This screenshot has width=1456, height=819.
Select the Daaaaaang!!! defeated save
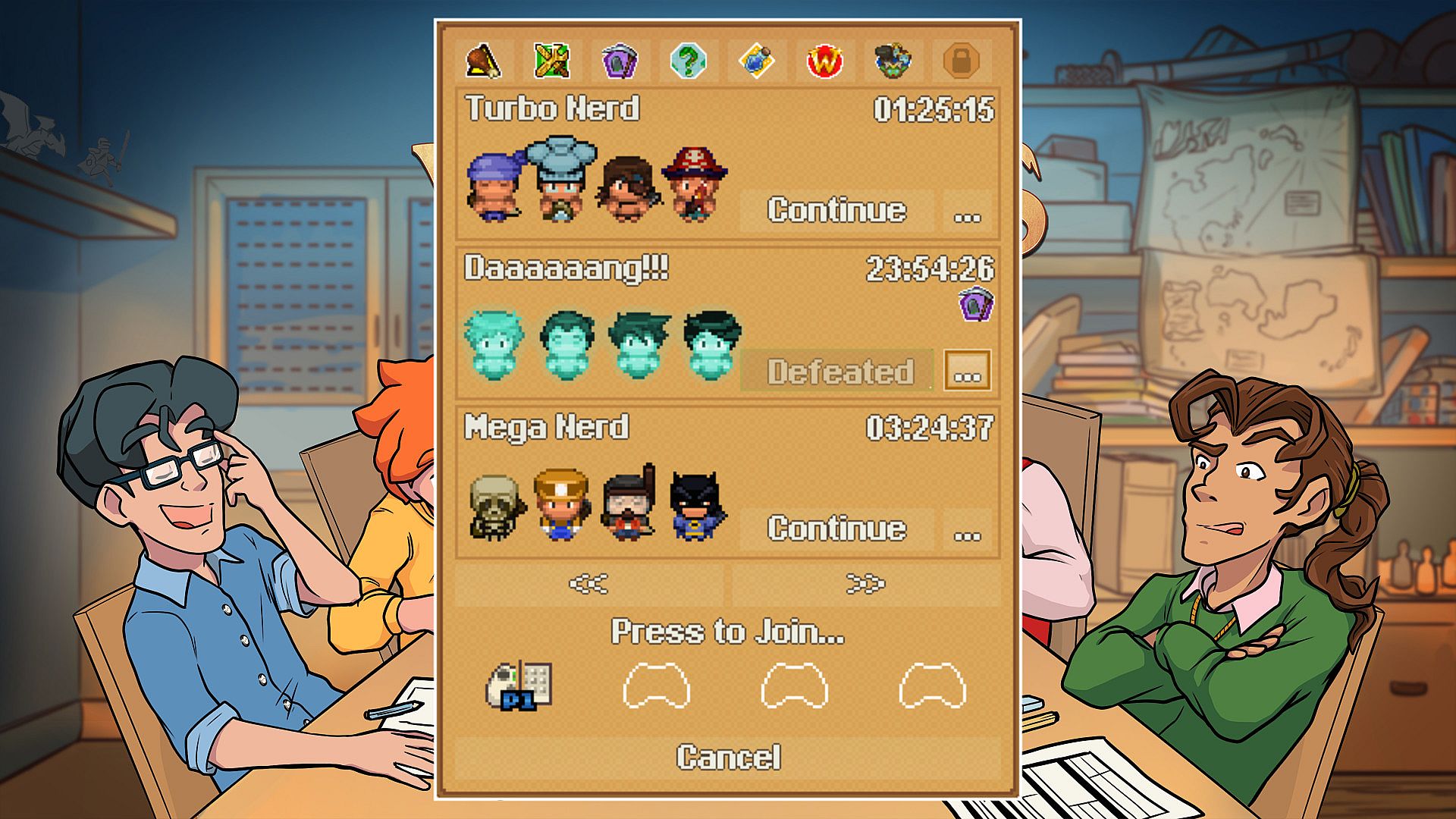(839, 372)
